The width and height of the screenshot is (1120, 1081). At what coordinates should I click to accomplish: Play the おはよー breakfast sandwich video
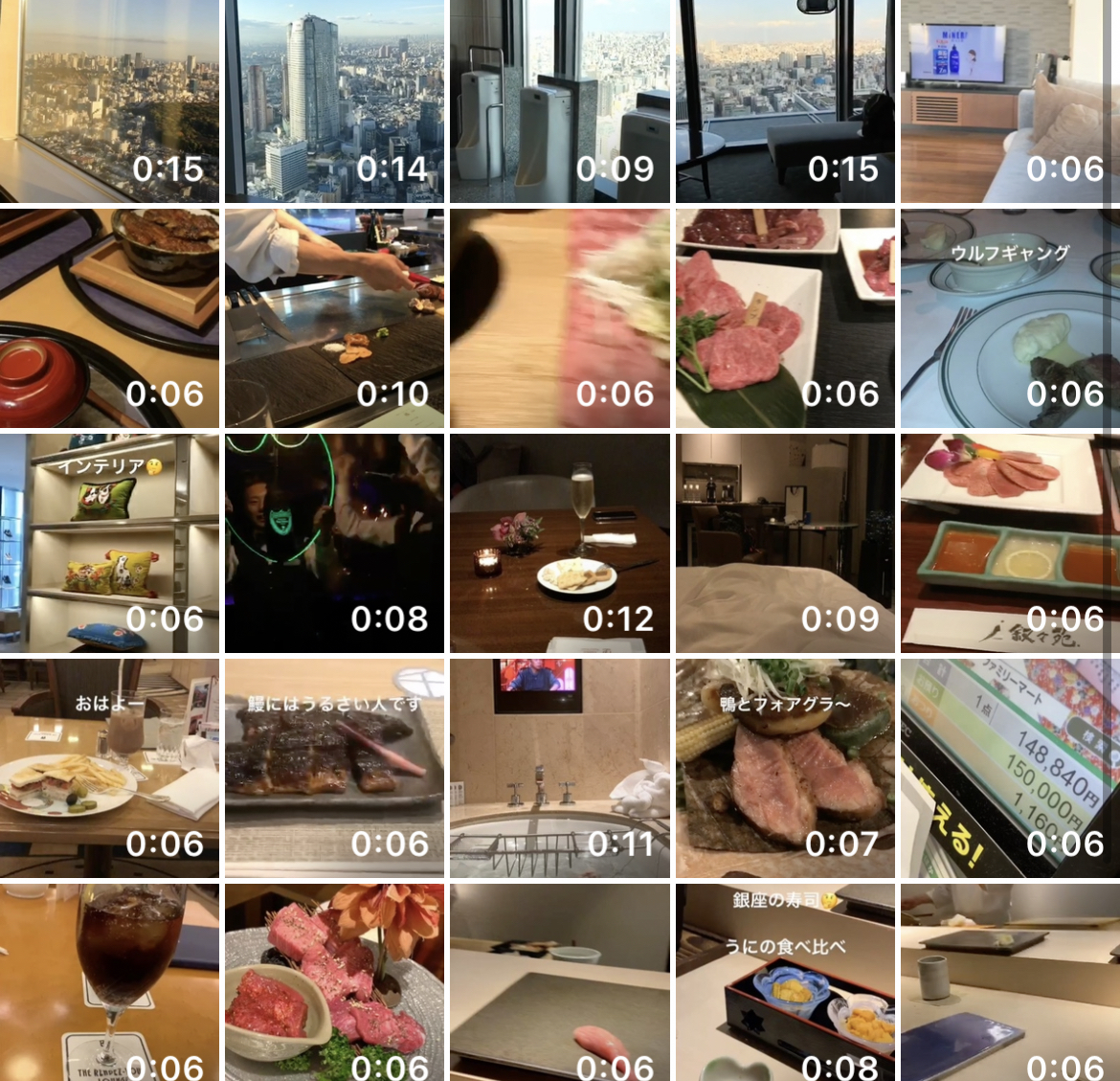110,768
